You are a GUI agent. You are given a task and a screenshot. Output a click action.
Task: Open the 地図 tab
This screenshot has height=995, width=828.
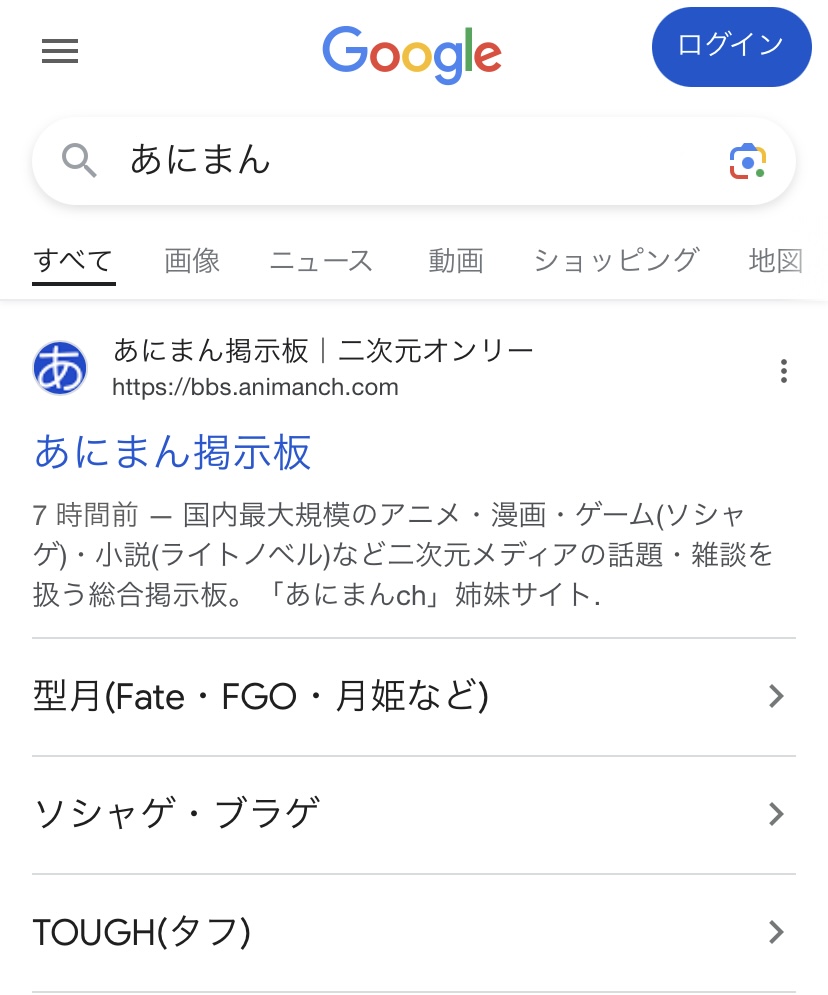pos(776,261)
